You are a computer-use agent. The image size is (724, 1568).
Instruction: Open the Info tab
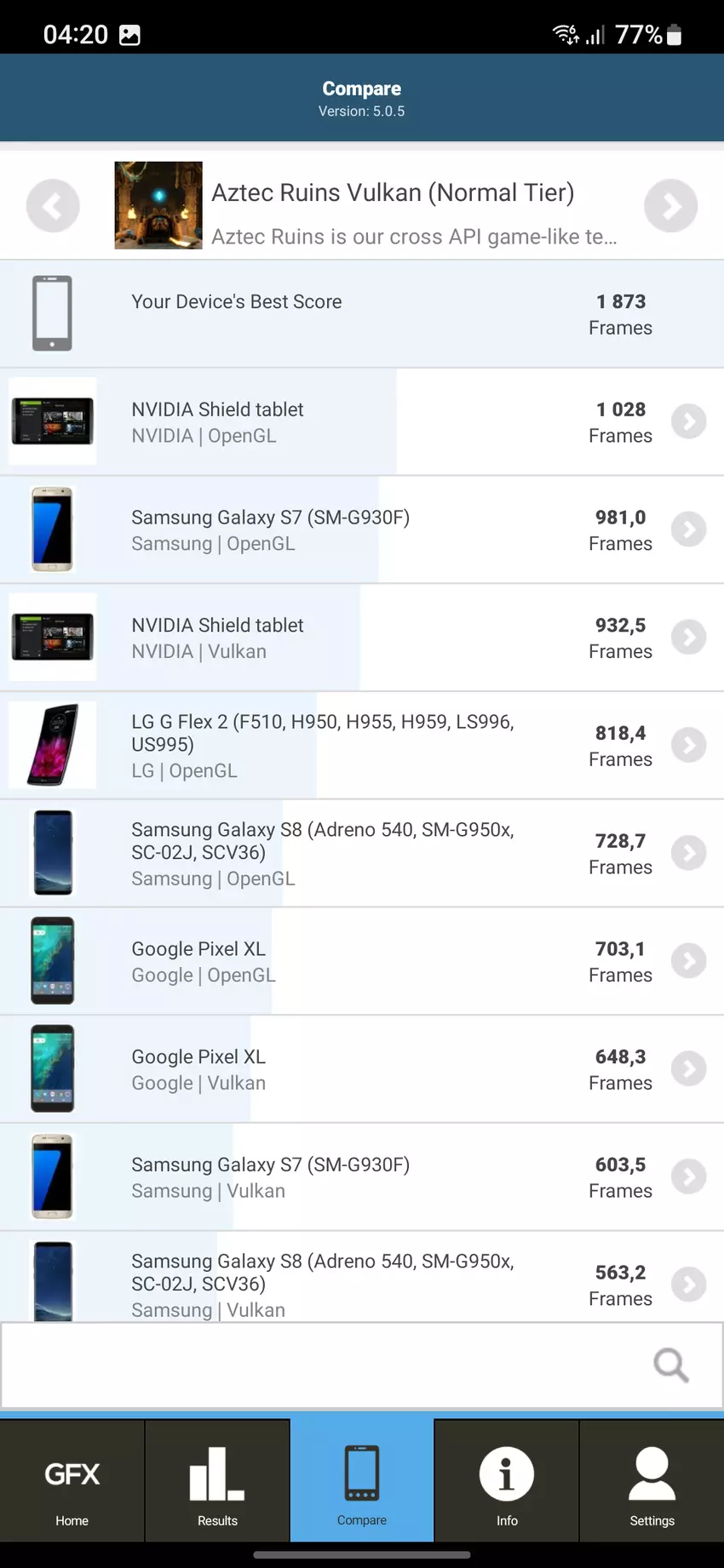pos(507,1482)
